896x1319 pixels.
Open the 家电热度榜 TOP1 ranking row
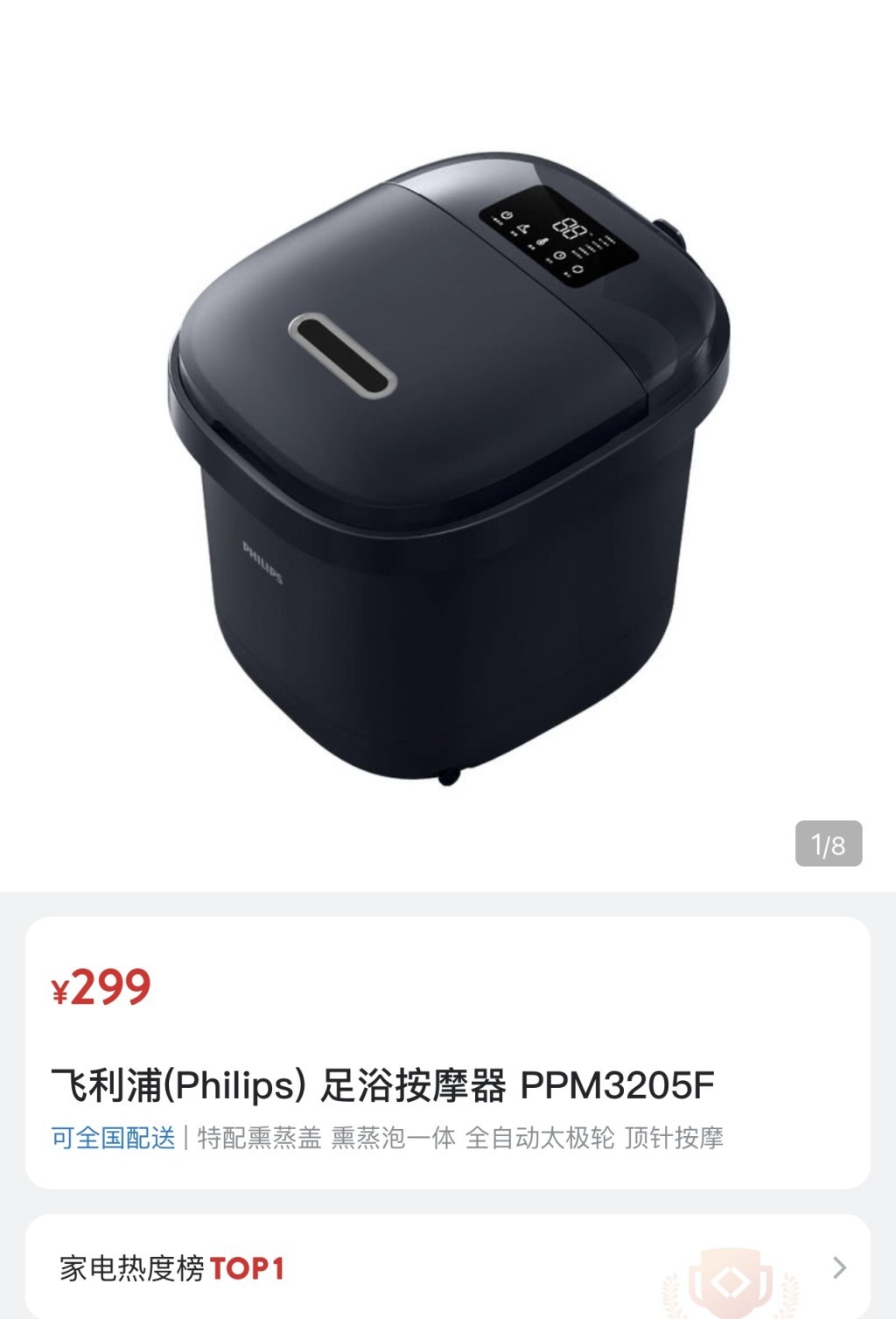point(446,1266)
